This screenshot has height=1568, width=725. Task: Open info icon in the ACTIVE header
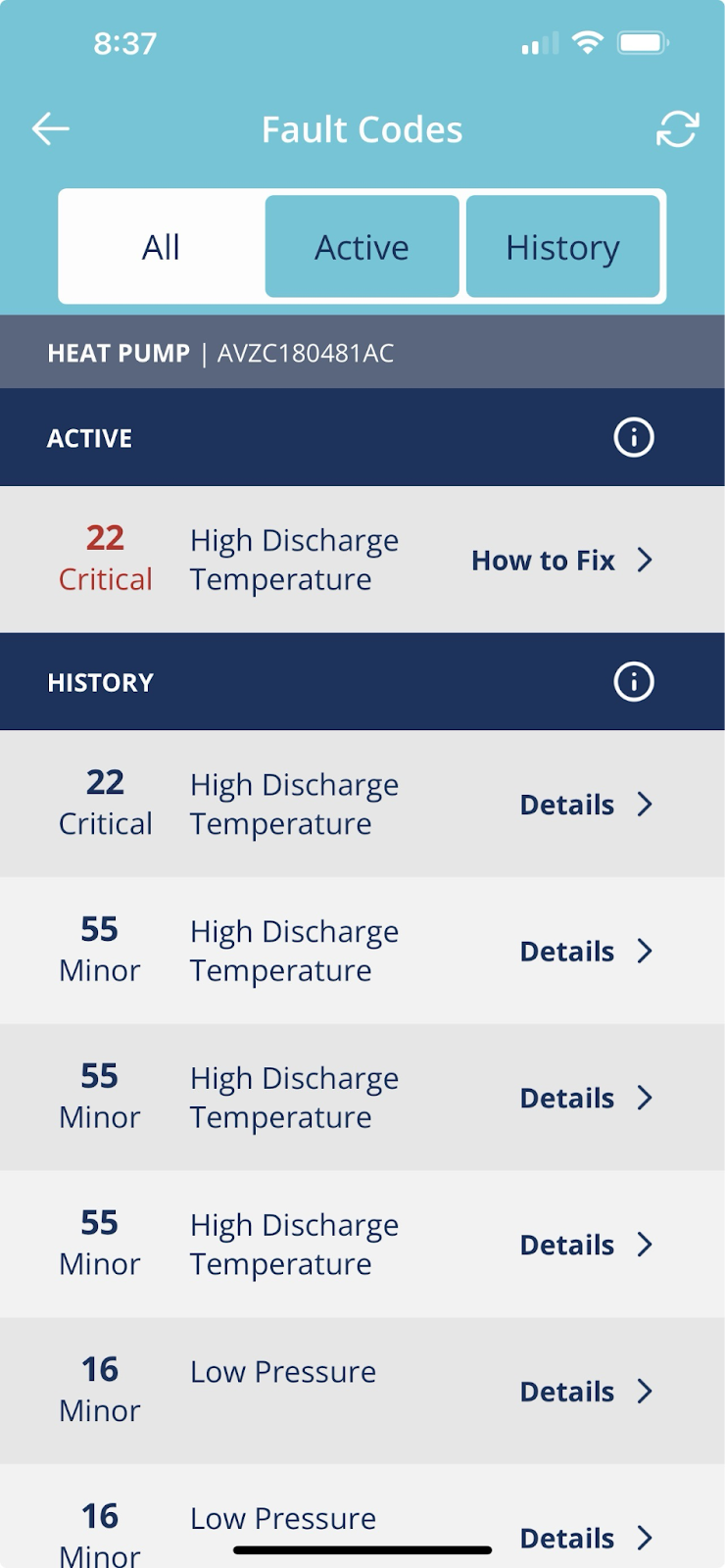[x=634, y=437]
